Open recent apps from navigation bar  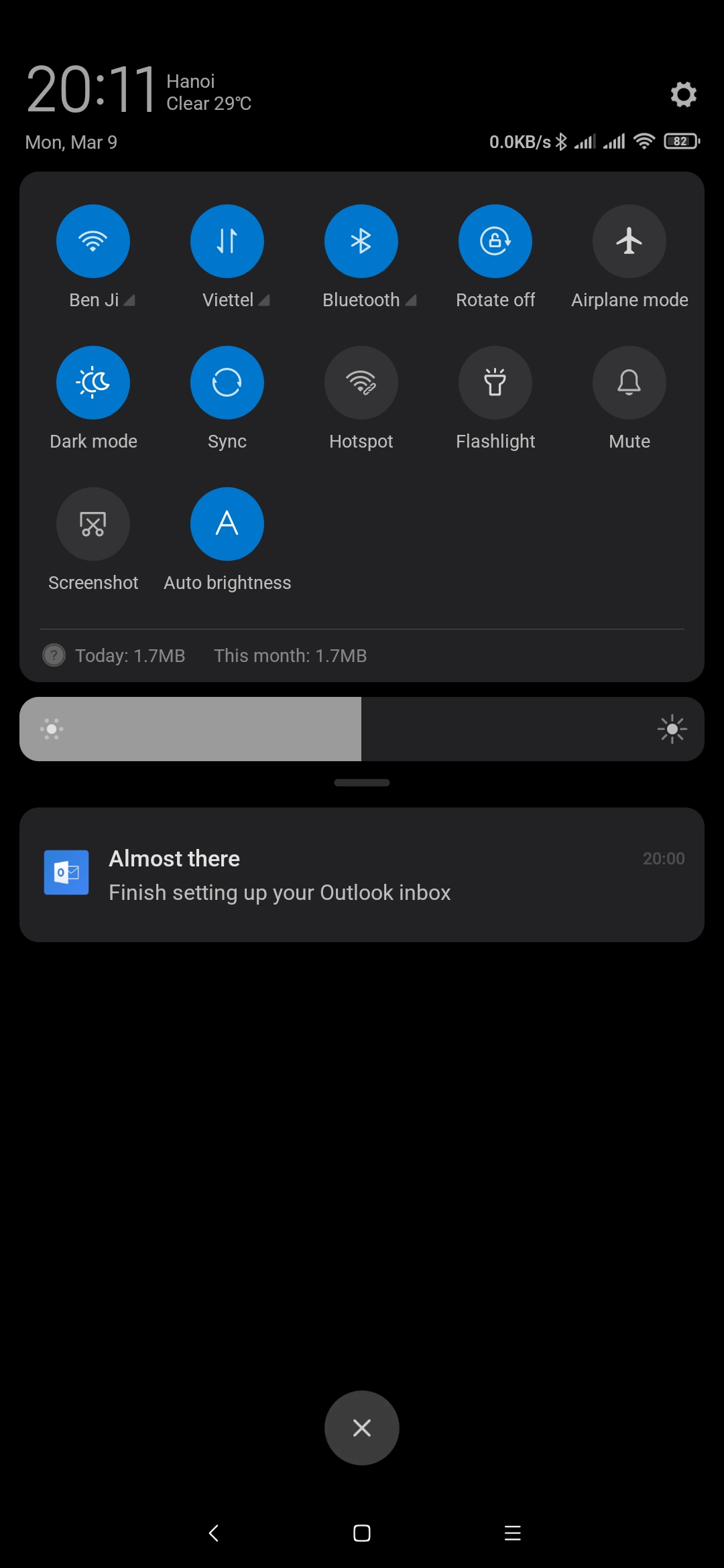(513, 1533)
